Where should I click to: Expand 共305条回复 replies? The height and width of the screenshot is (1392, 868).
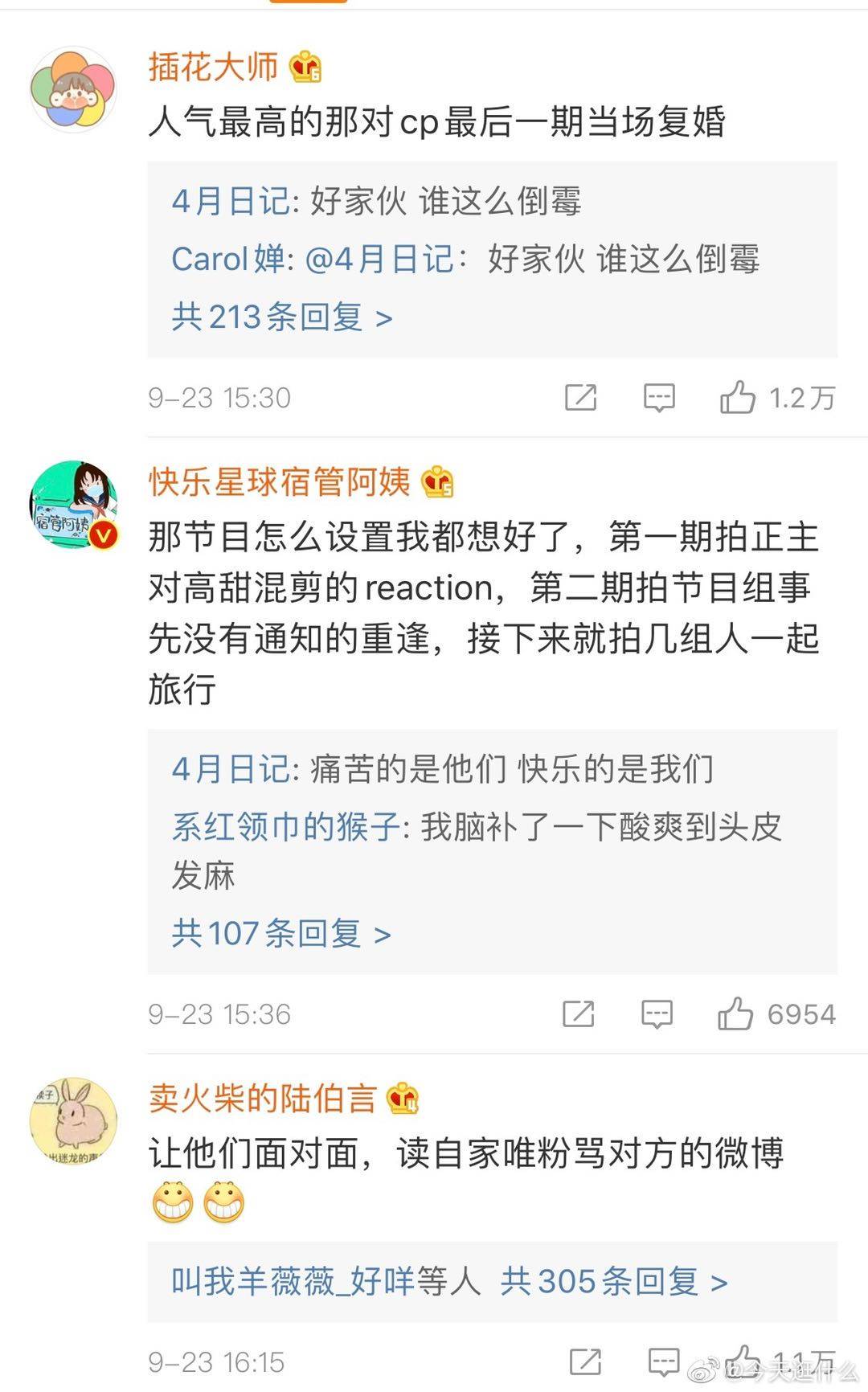pyautogui.click(x=614, y=1282)
